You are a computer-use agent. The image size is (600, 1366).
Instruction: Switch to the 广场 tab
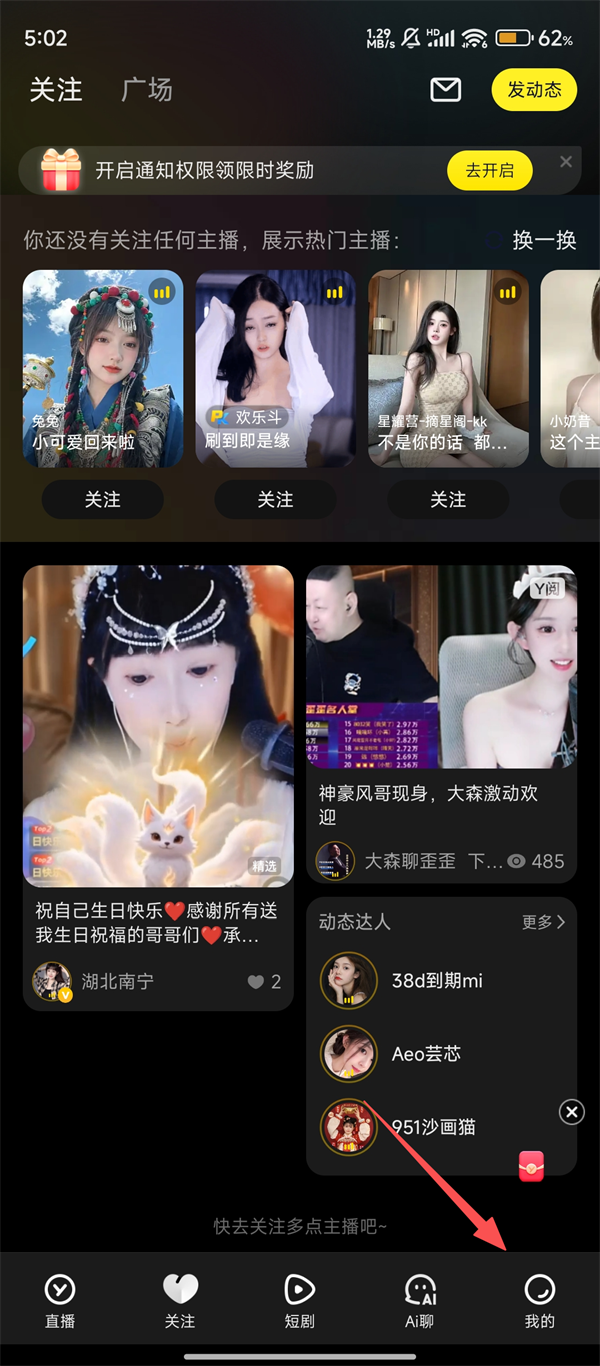(147, 90)
